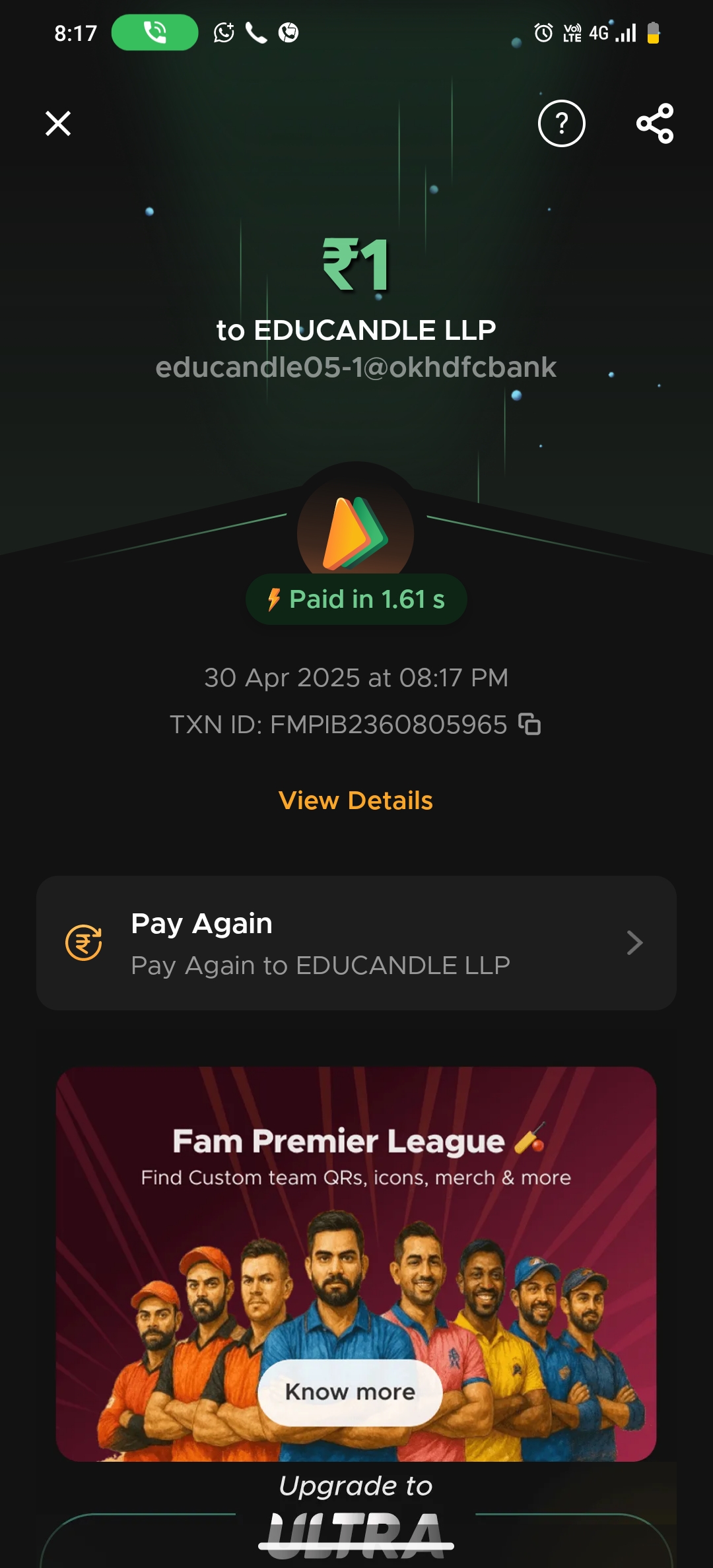Open View Details link
The width and height of the screenshot is (713, 1568).
coord(356,800)
